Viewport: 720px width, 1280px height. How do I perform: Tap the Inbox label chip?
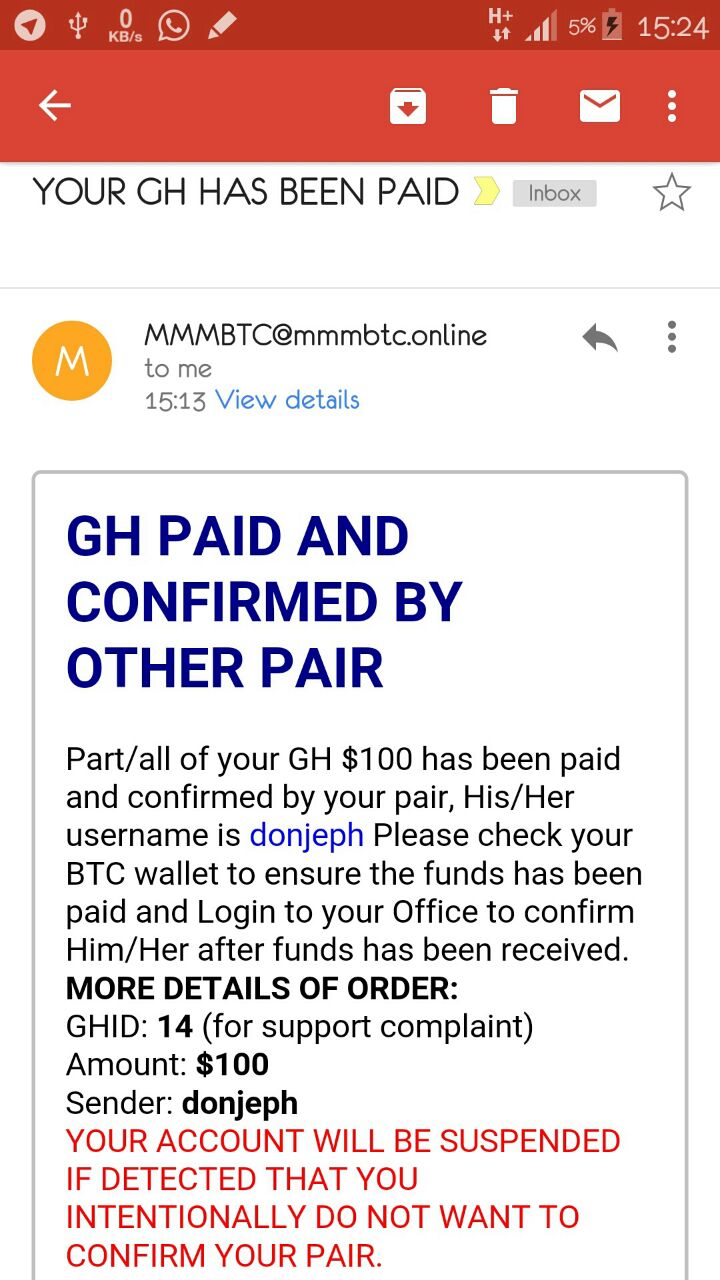554,193
